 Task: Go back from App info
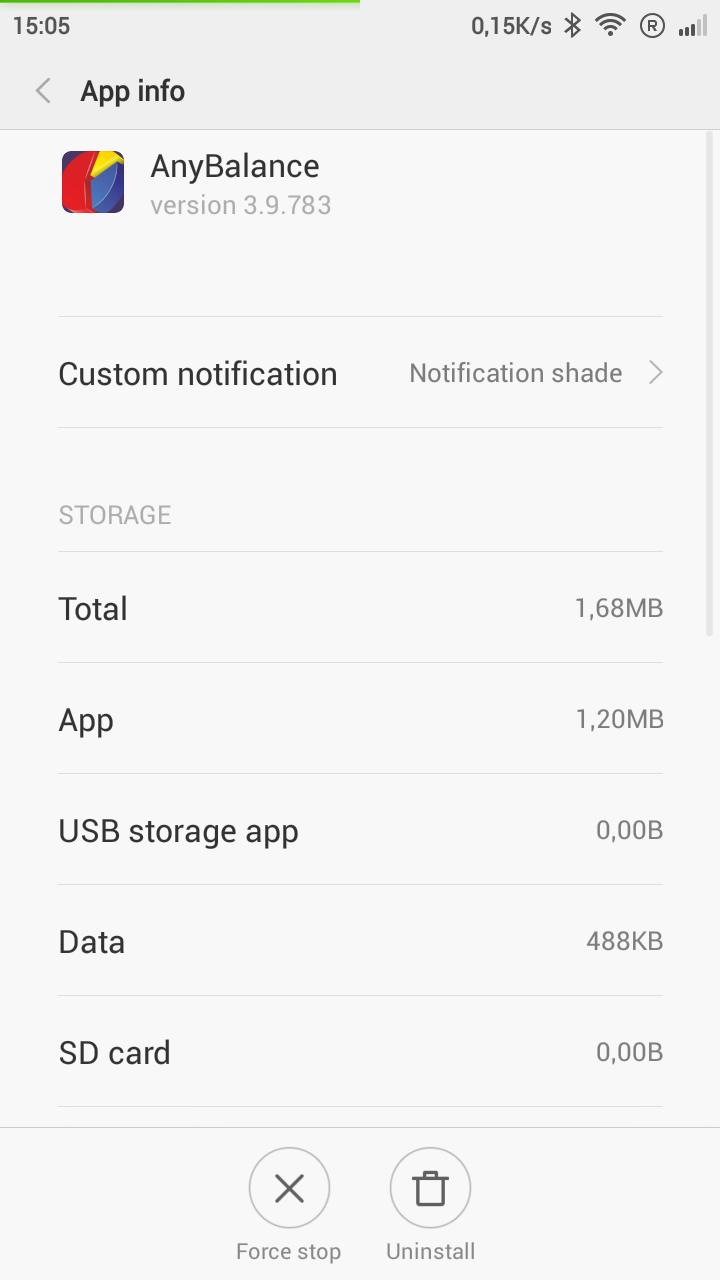(43, 91)
